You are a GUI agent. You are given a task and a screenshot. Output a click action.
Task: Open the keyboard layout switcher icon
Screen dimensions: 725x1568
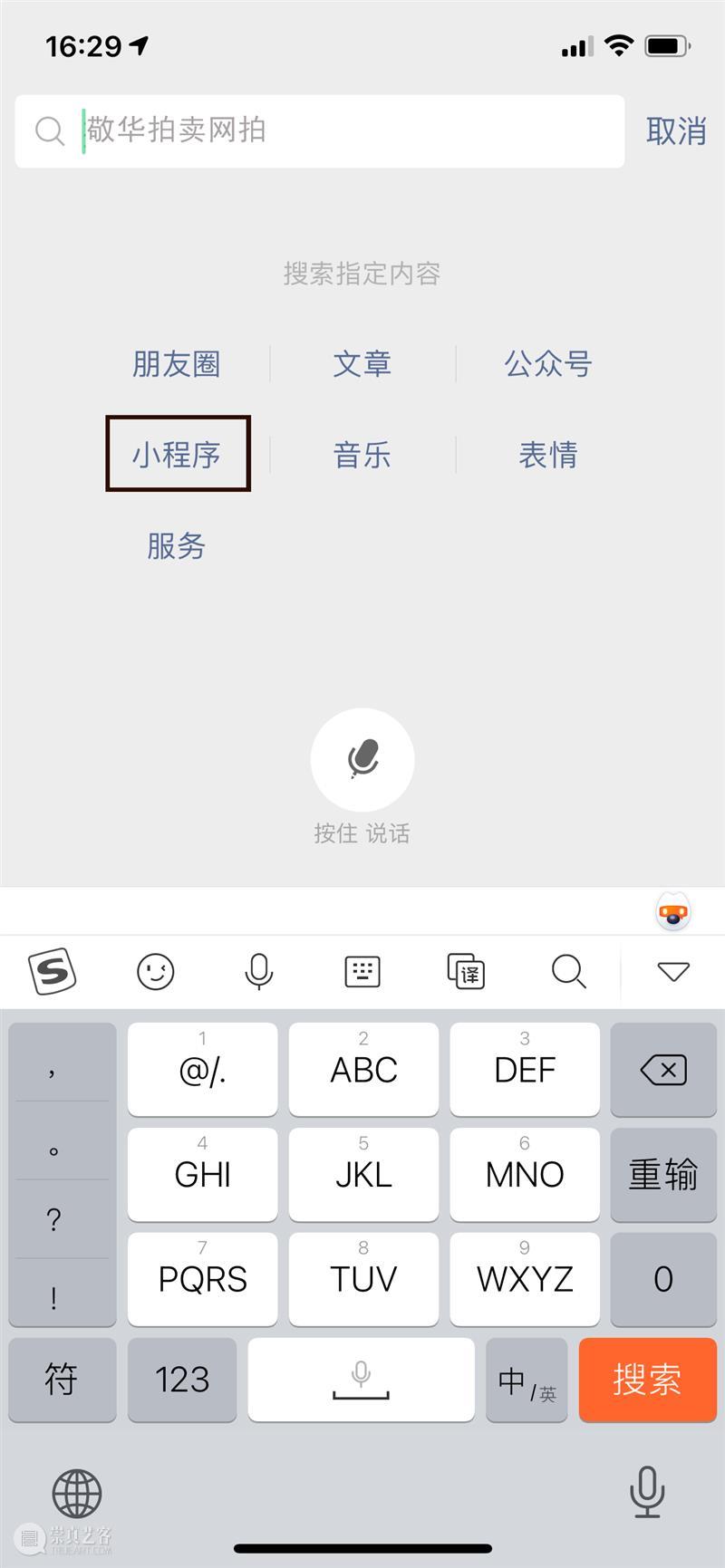[362, 971]
